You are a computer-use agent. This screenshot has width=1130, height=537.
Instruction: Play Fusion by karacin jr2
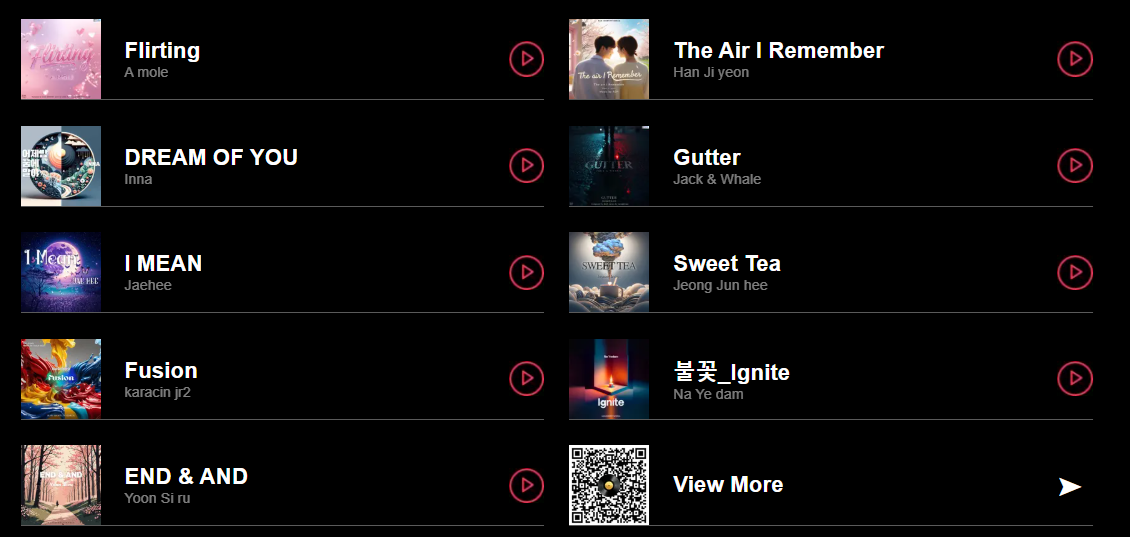[526, 379]
